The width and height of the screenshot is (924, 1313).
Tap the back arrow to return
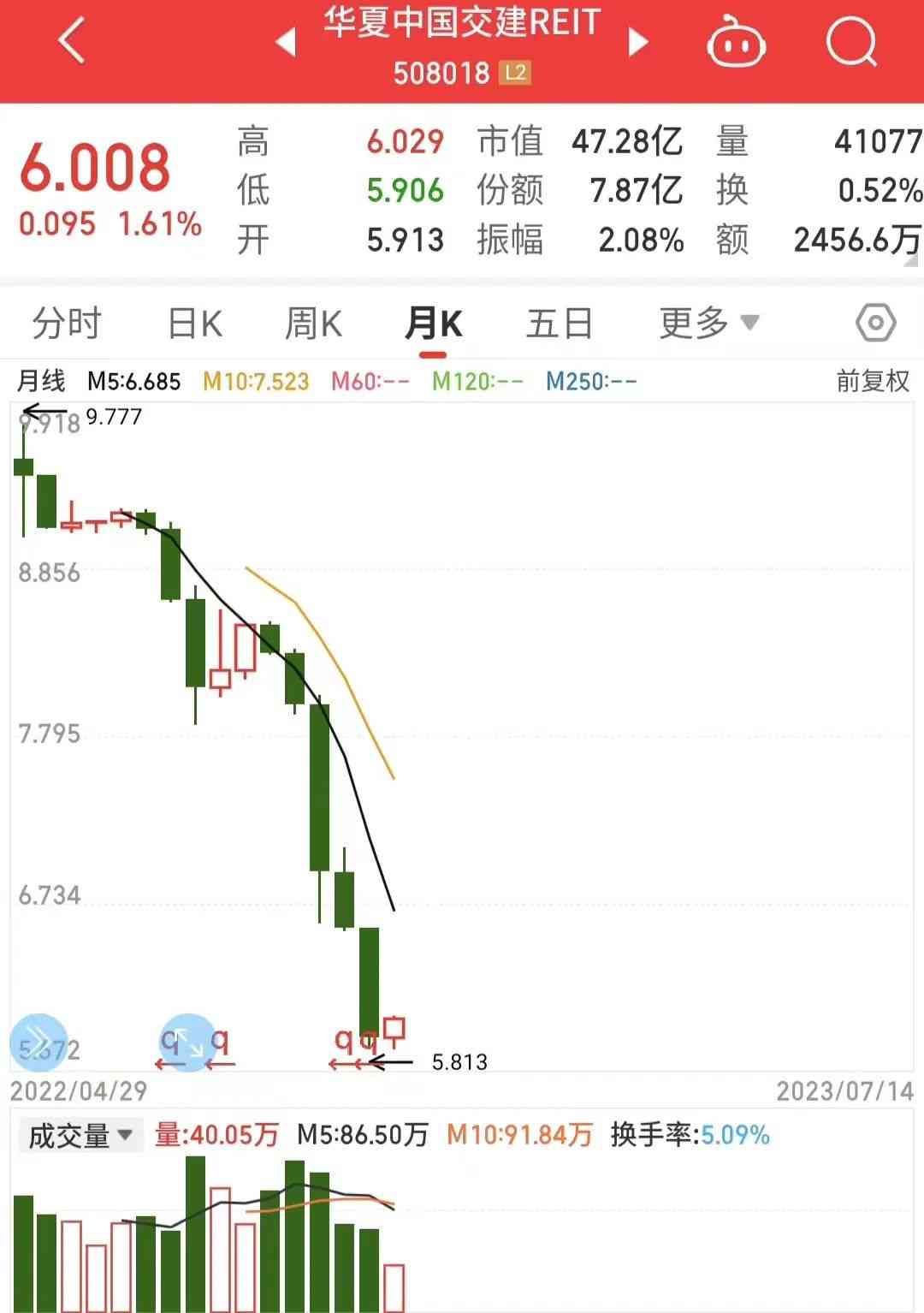72,40
